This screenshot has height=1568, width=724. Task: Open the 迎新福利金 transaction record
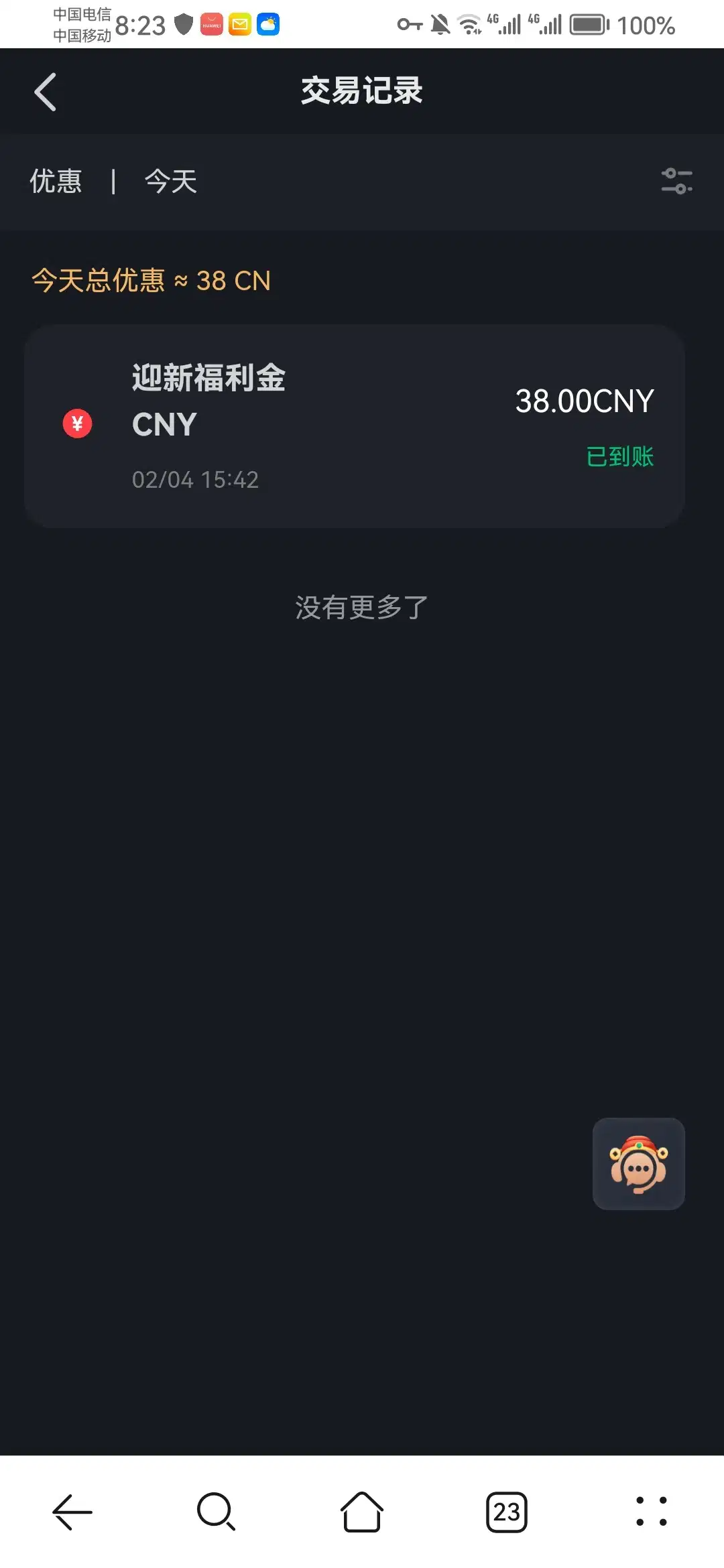tap(354, 426)
